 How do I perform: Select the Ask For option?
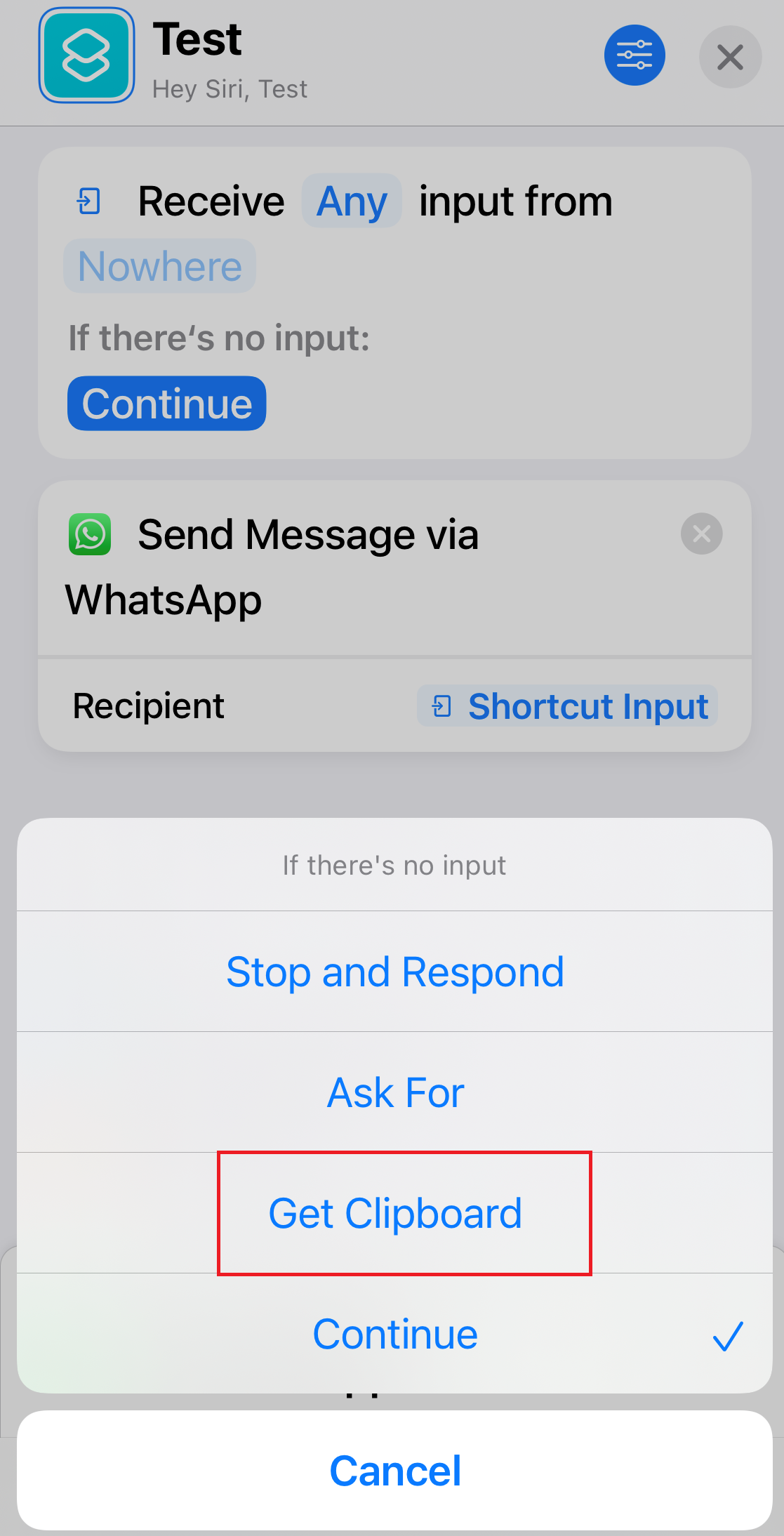coord(394,1092)
